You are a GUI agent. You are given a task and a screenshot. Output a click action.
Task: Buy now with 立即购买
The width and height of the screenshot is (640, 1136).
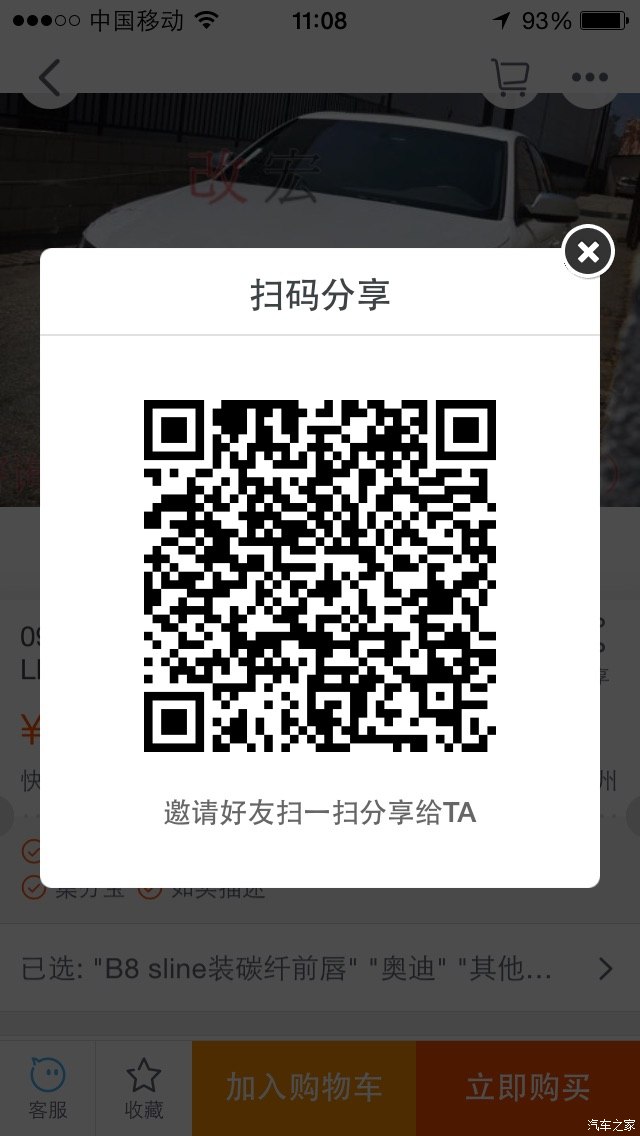[x=528, y=1088]
